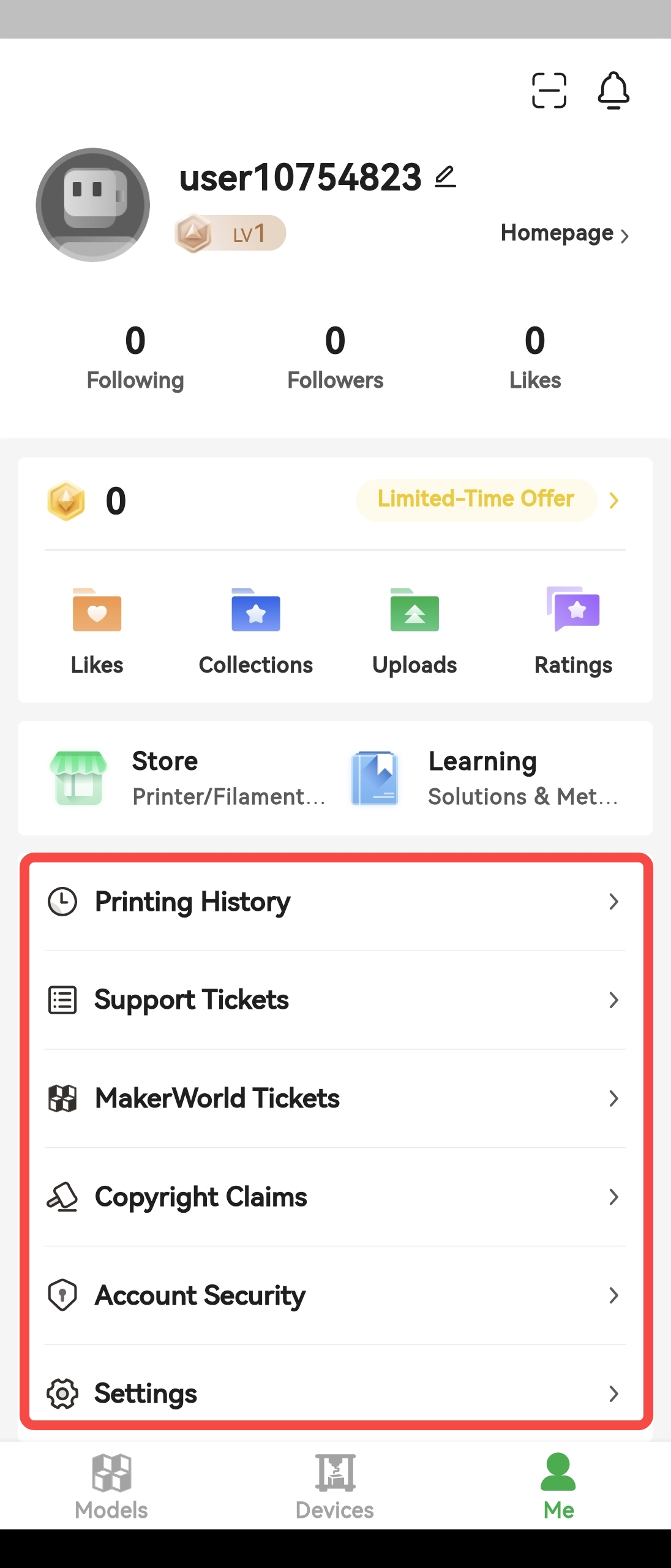Edit the username with the pencil icon
Viewport: 671px width, 1568px height.
[446, 178]
